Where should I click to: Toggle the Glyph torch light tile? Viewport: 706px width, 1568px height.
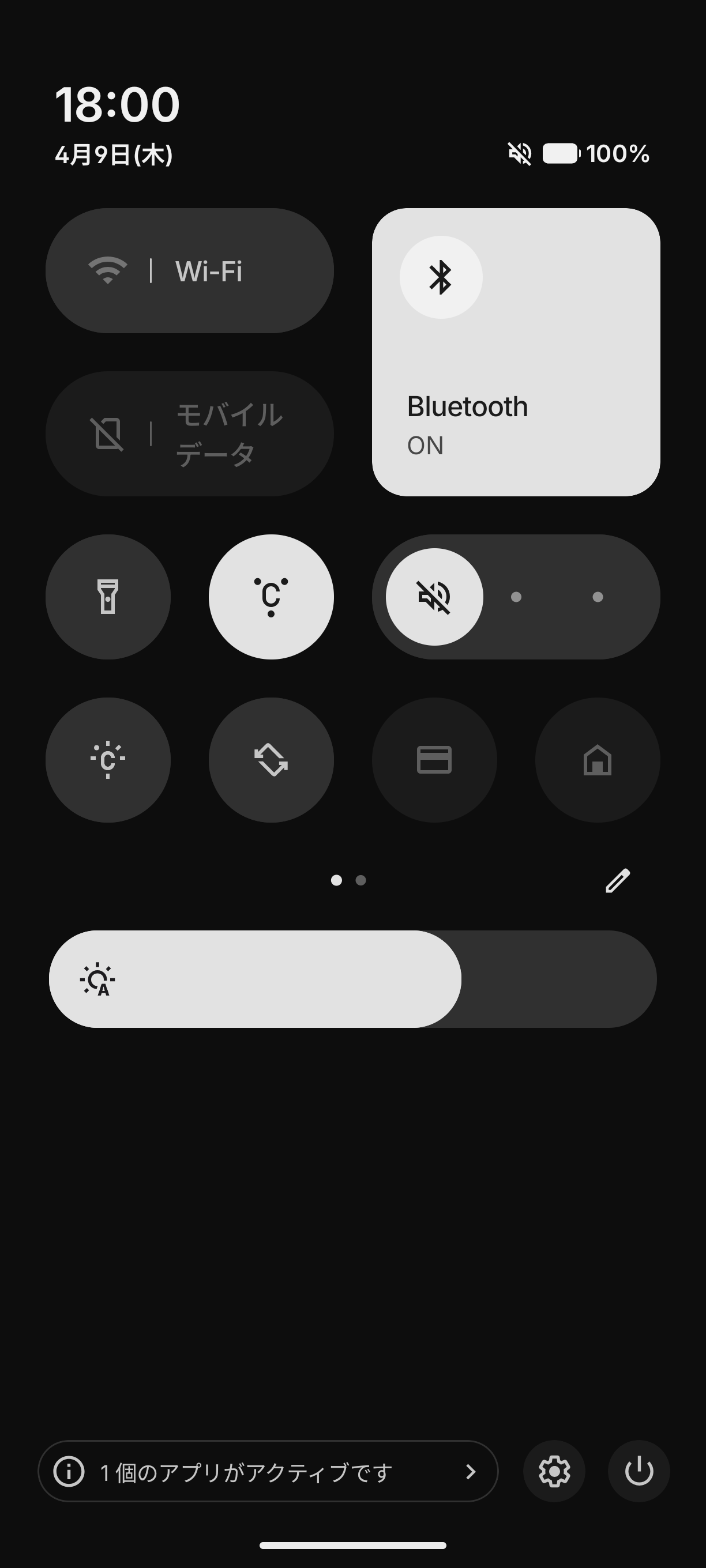coord(108,760)
